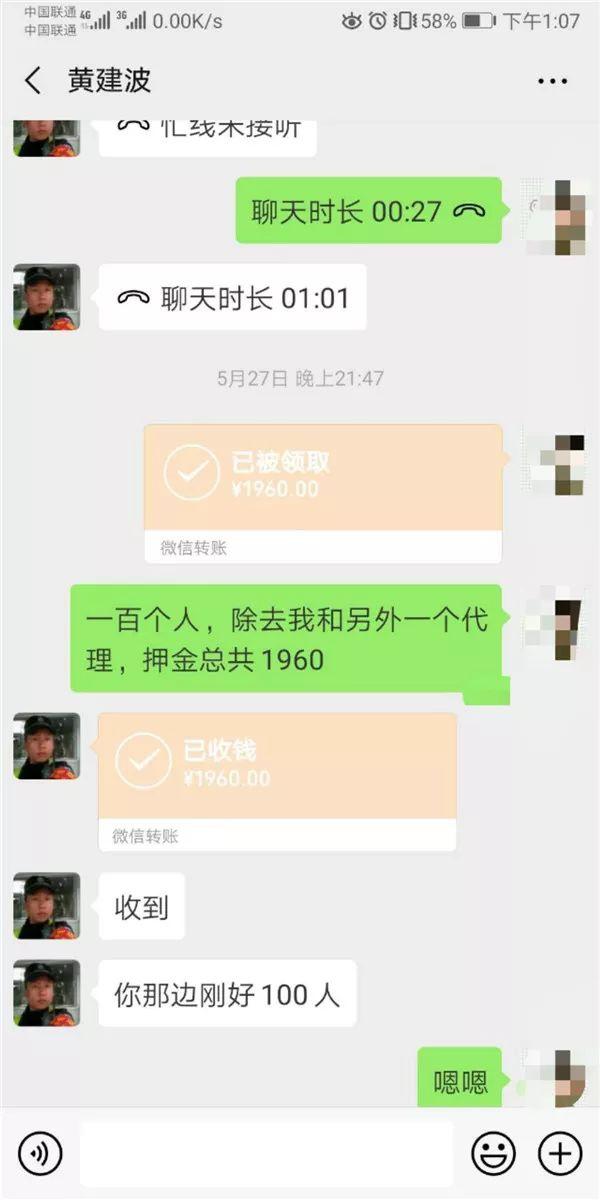View contact avatar beside 收到 message
Image resolution: width=600 pixels, height=1200 pixels.
click(46, 906)
